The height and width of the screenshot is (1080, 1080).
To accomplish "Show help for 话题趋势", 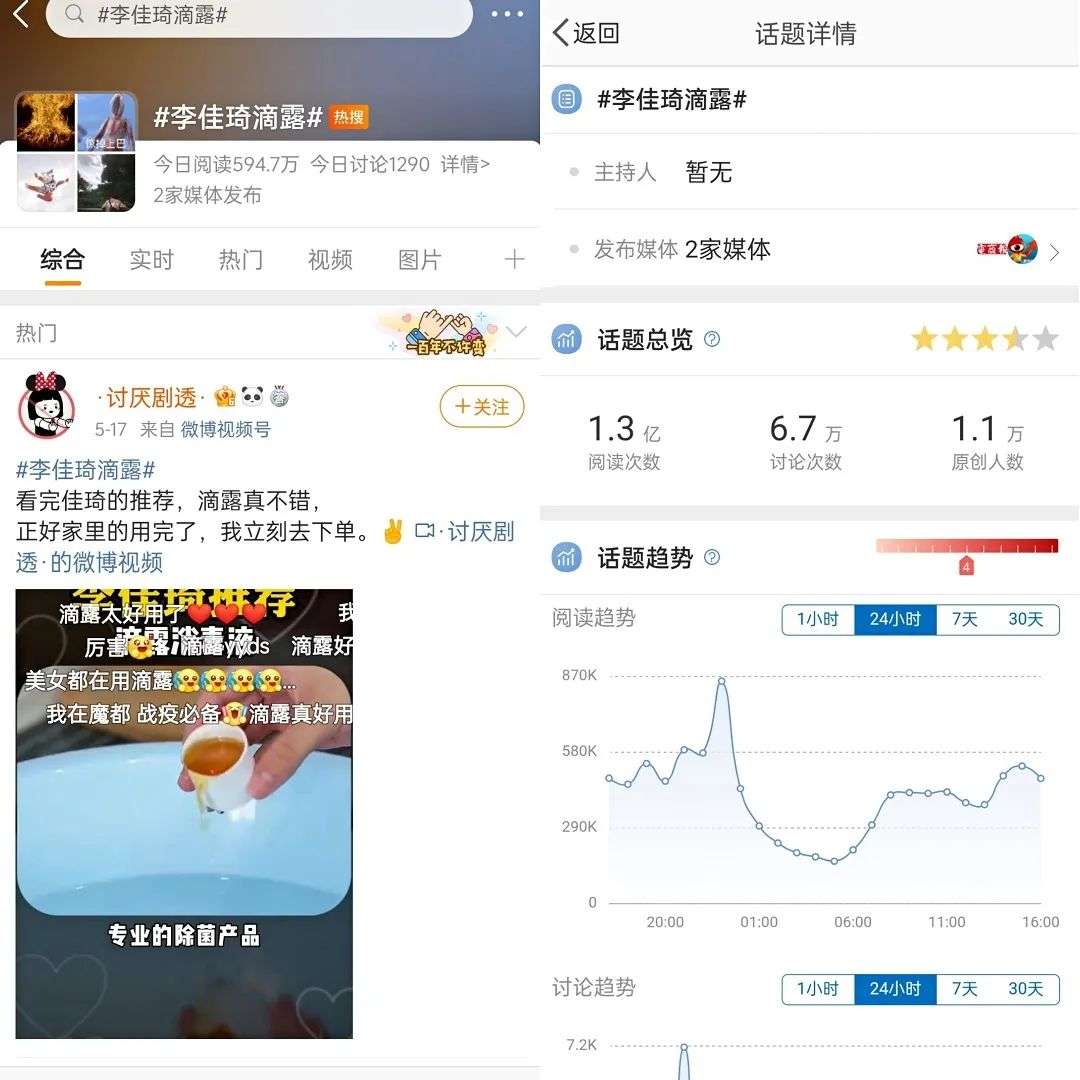I will click(712, 557).
